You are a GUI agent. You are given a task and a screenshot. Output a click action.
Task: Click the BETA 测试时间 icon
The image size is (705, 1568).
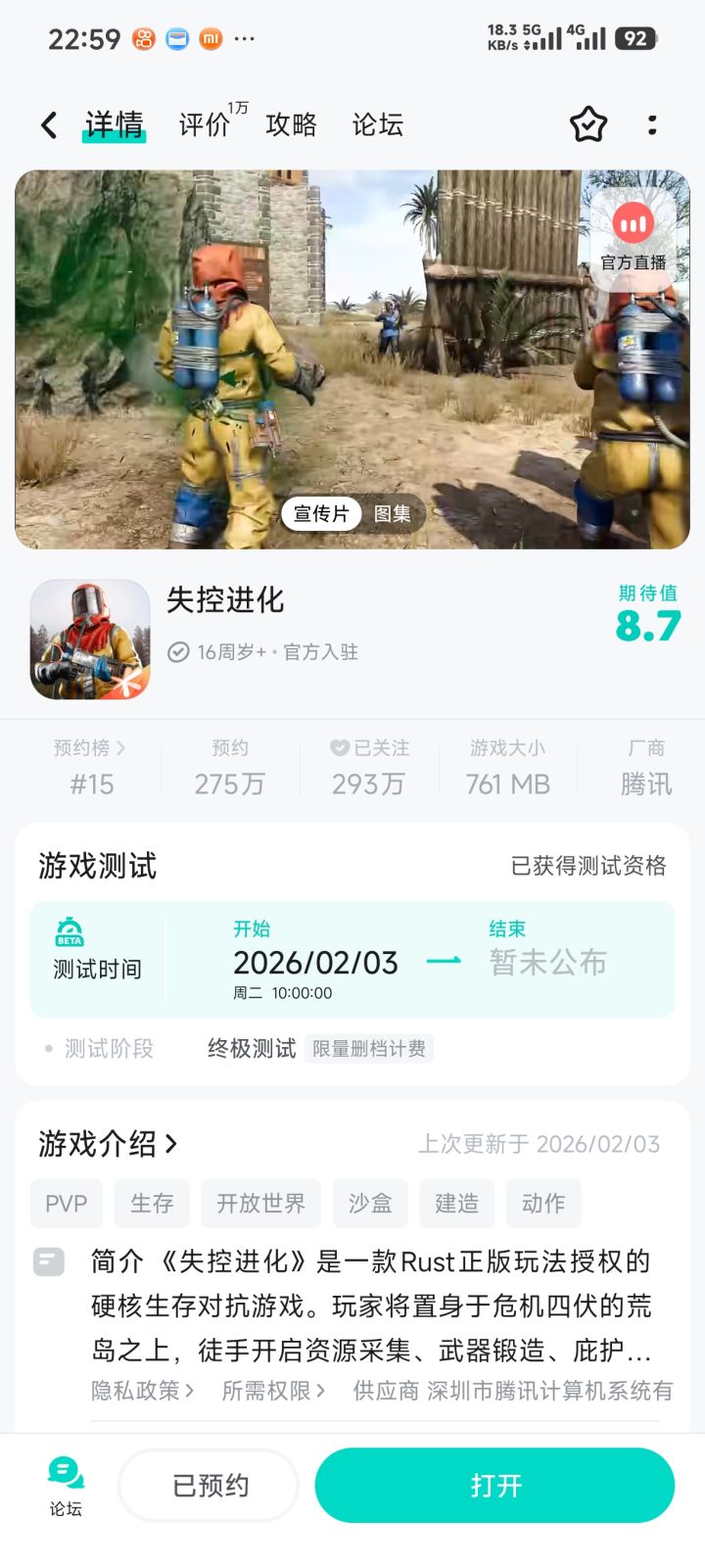70,930
